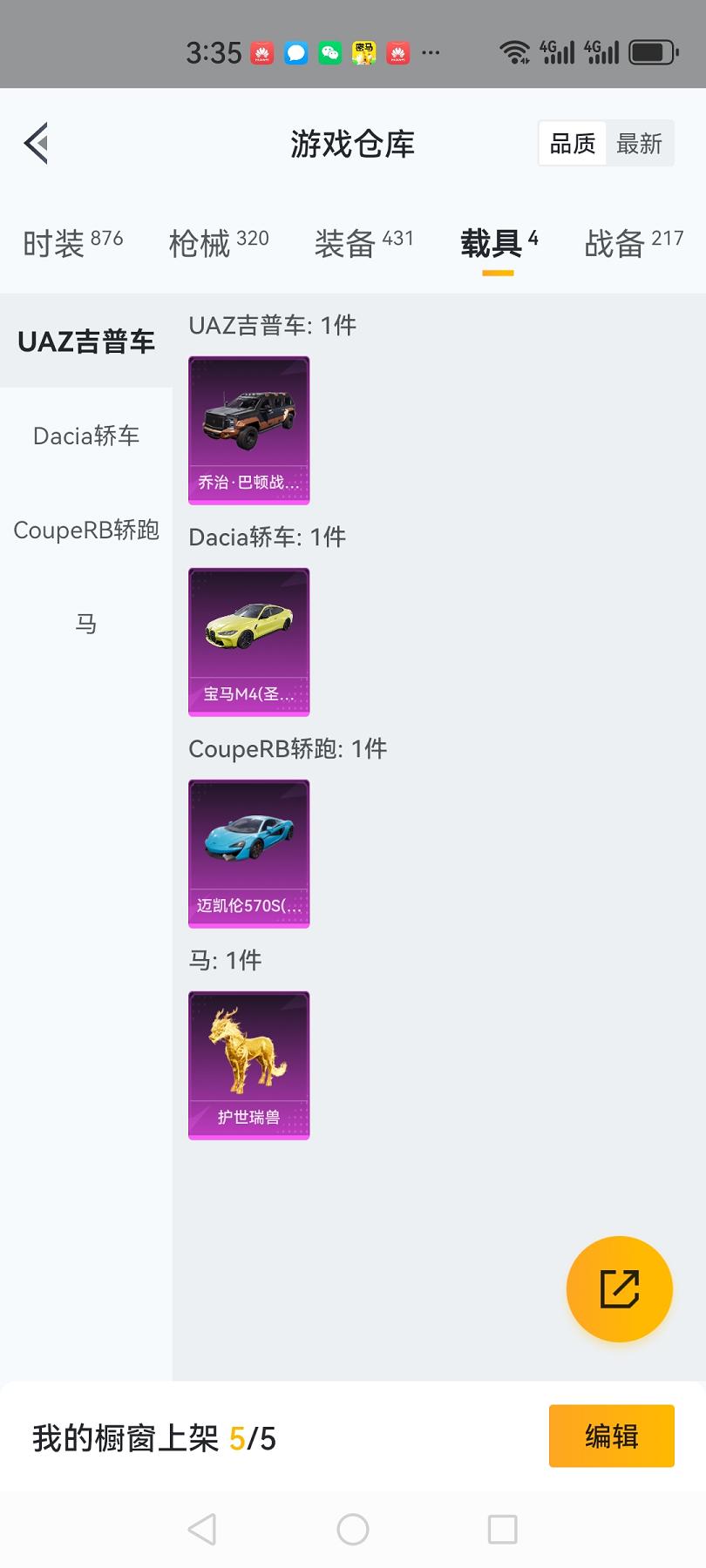Open the 护世瑞兽 horse skin card
The height and width of the screenshot is (1568, 706).
(249, 1065)
